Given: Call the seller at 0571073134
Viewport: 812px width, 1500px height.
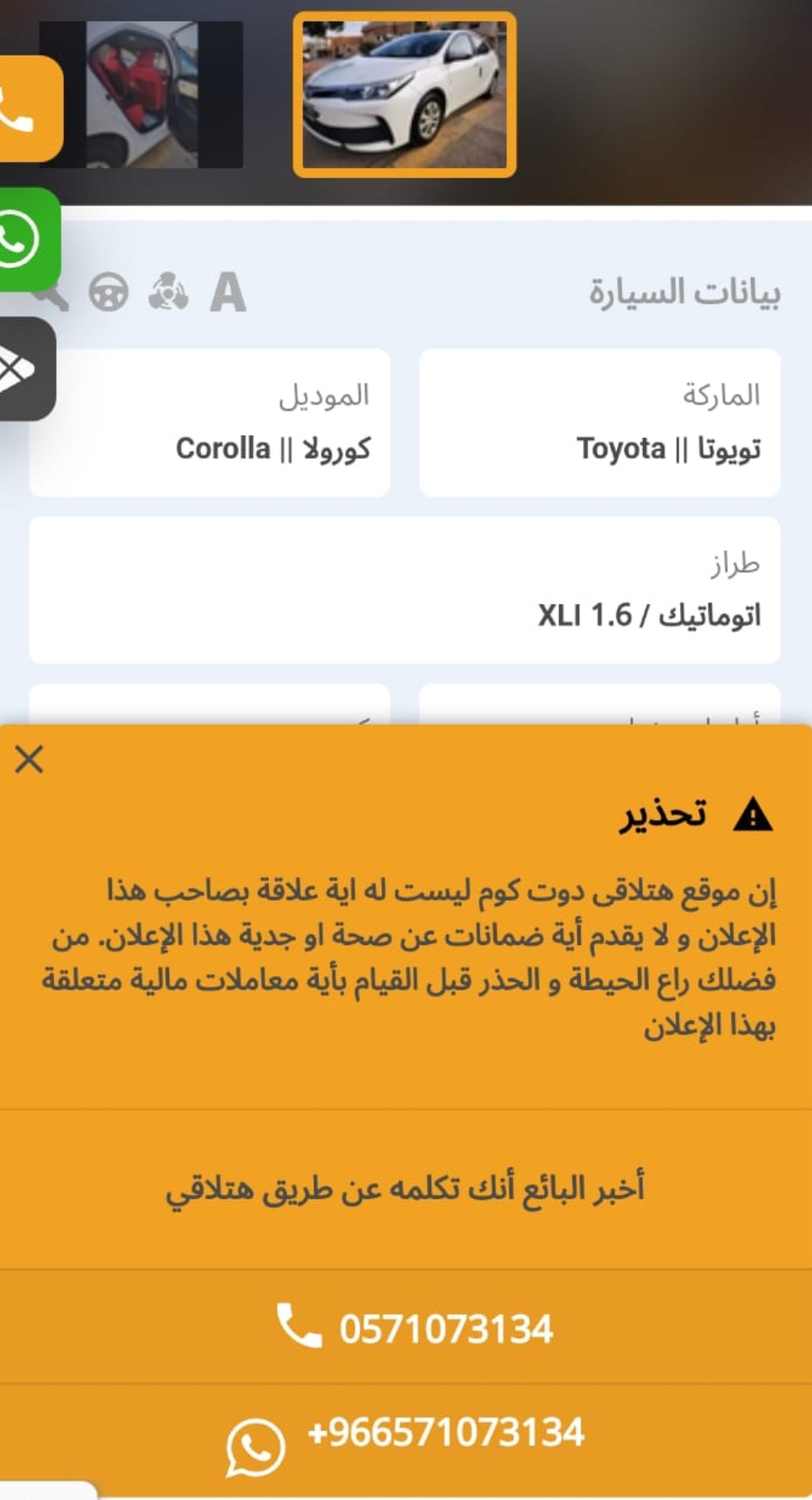Looking at the screenshot, I should [406, 1327].
